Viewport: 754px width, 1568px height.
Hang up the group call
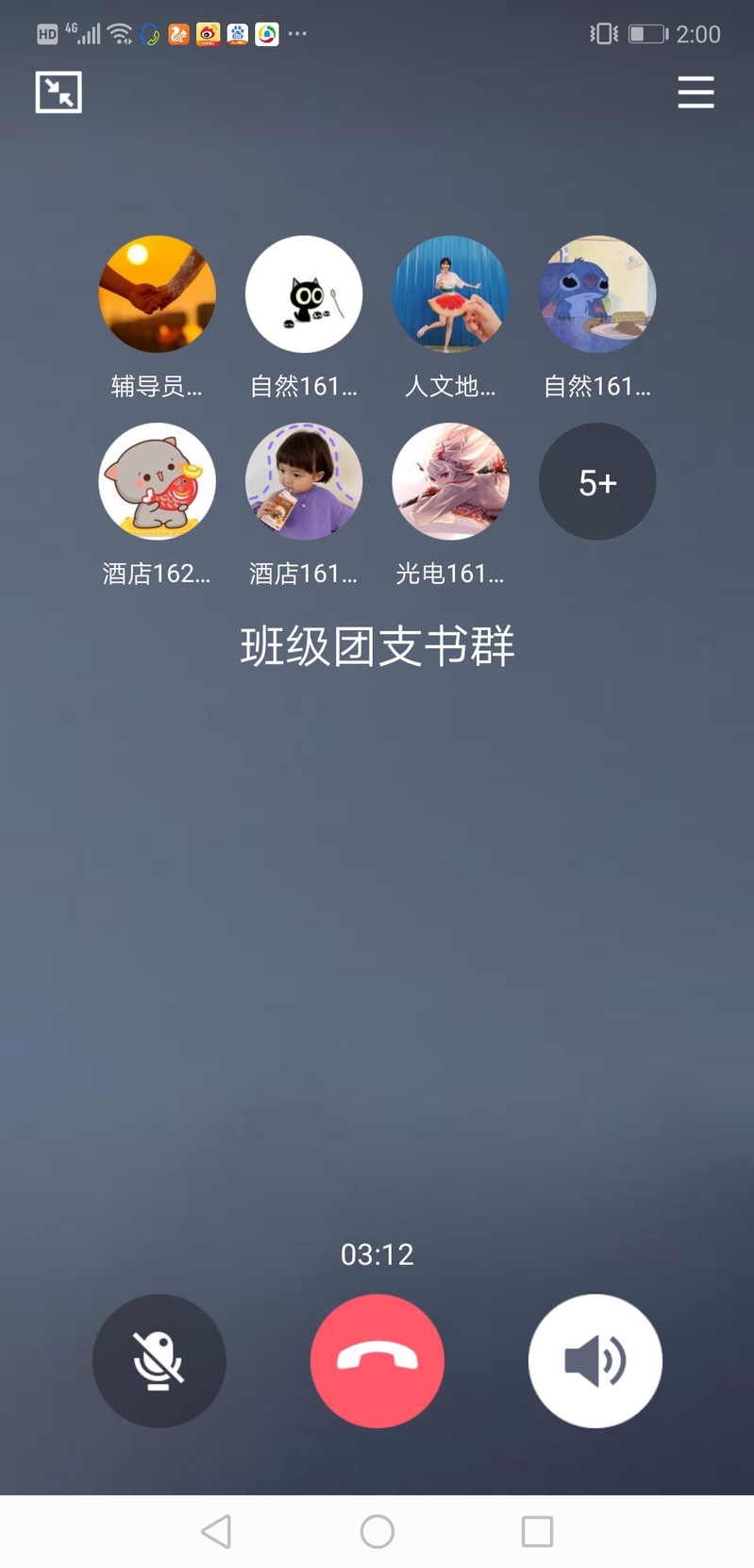pos(377,1360)
